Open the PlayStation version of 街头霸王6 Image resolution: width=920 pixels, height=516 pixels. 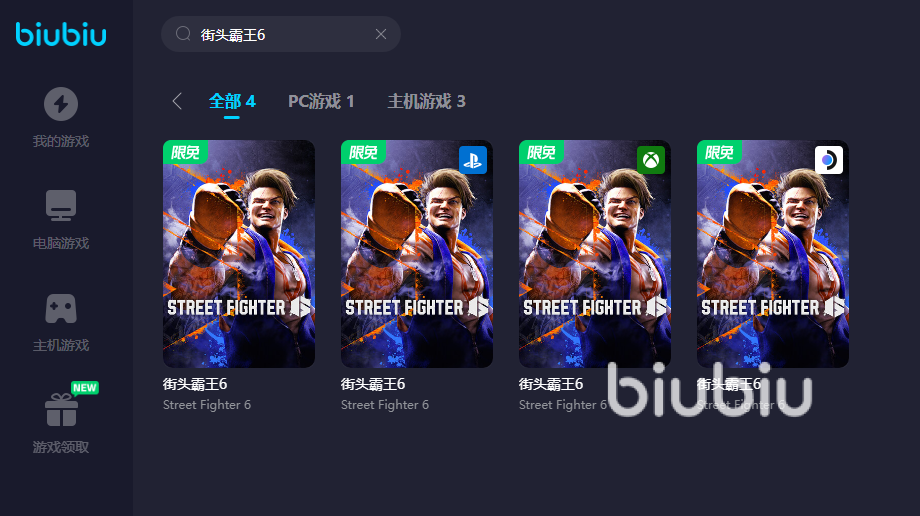pyautogui.click(x=417, y=254)
